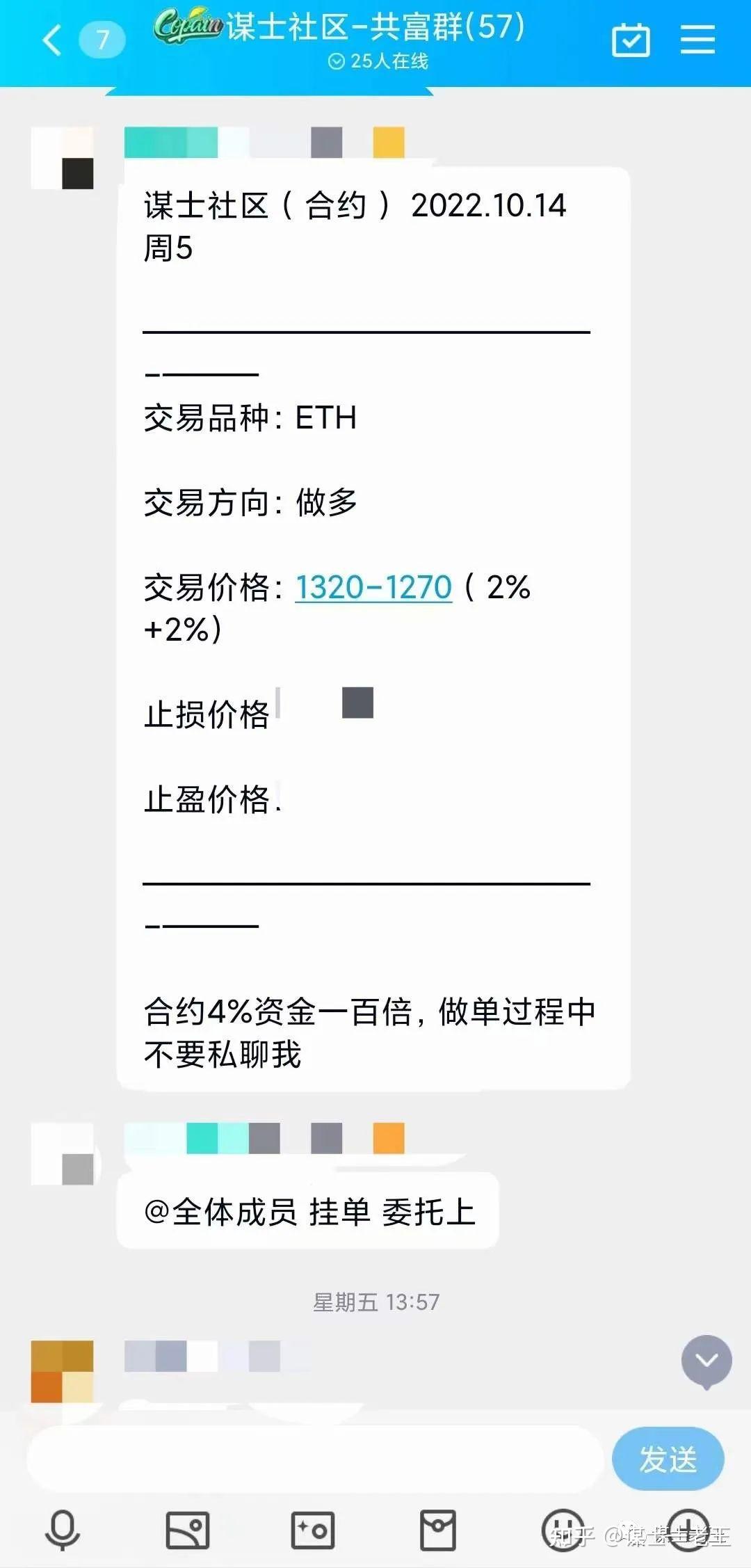
Task: Attach a picture from gallery
Action: click(x=188, y=1530)
